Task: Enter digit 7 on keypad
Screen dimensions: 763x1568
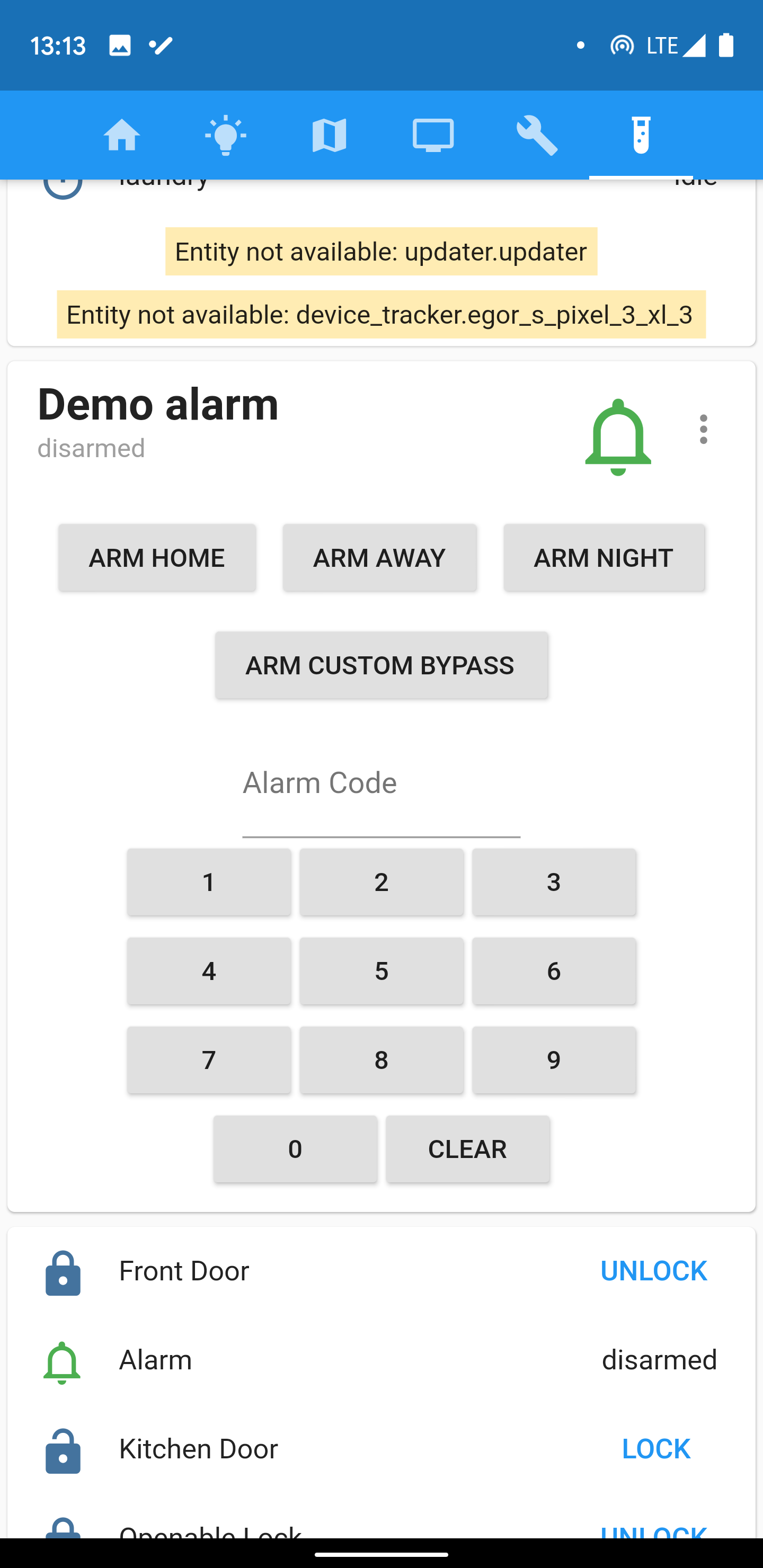Action: pos(209,1060)
